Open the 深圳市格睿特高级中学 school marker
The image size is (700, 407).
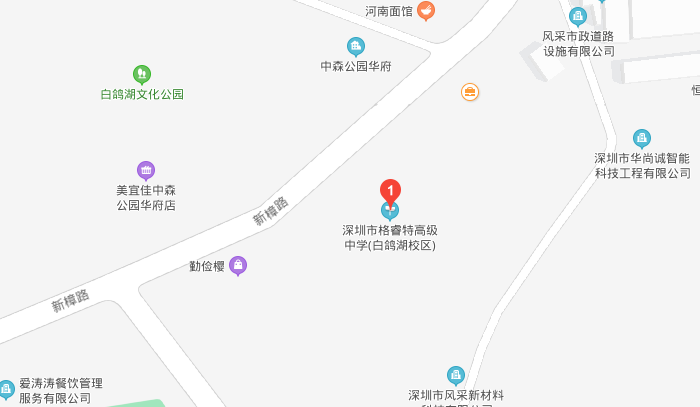pos(390,212)
